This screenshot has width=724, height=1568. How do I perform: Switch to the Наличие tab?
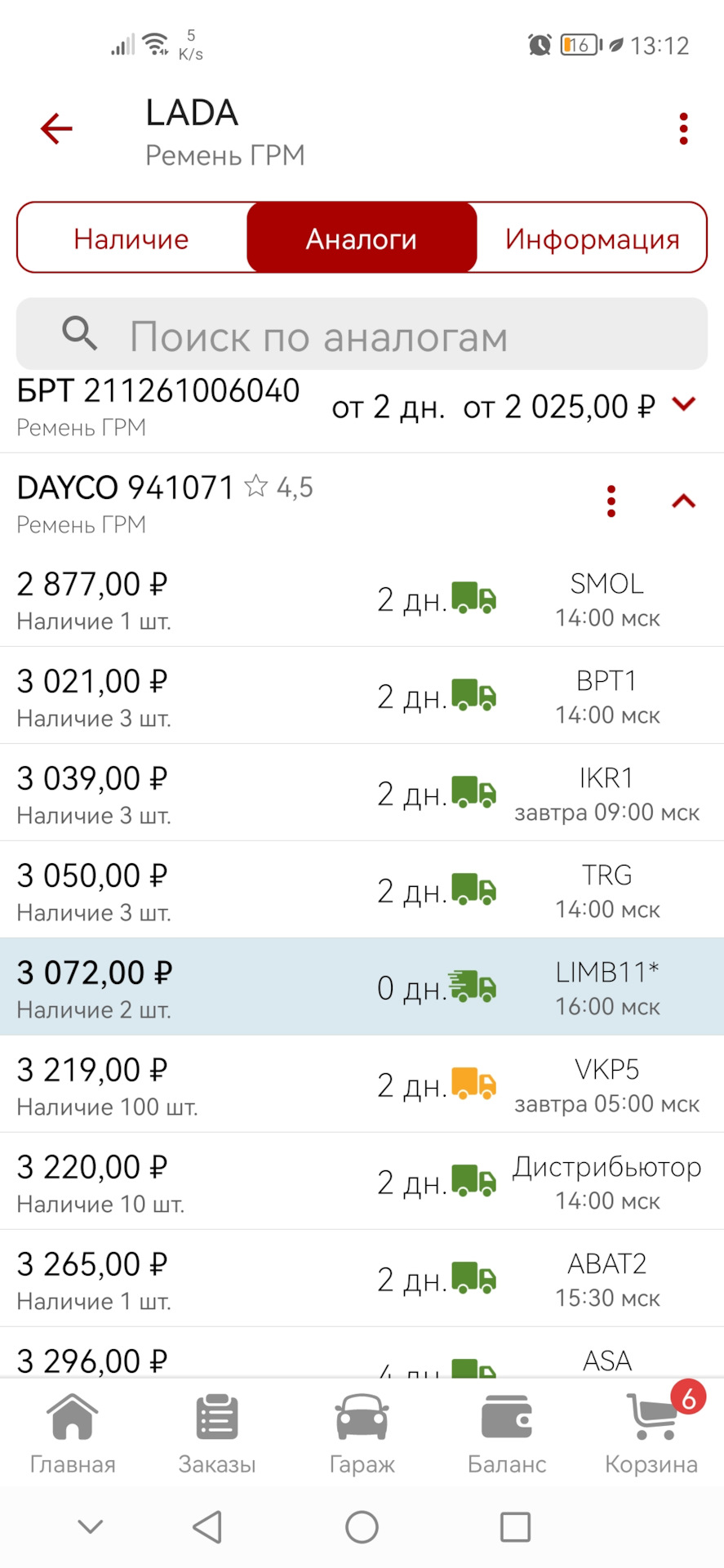pyautogui.click(x=131, y=238)
